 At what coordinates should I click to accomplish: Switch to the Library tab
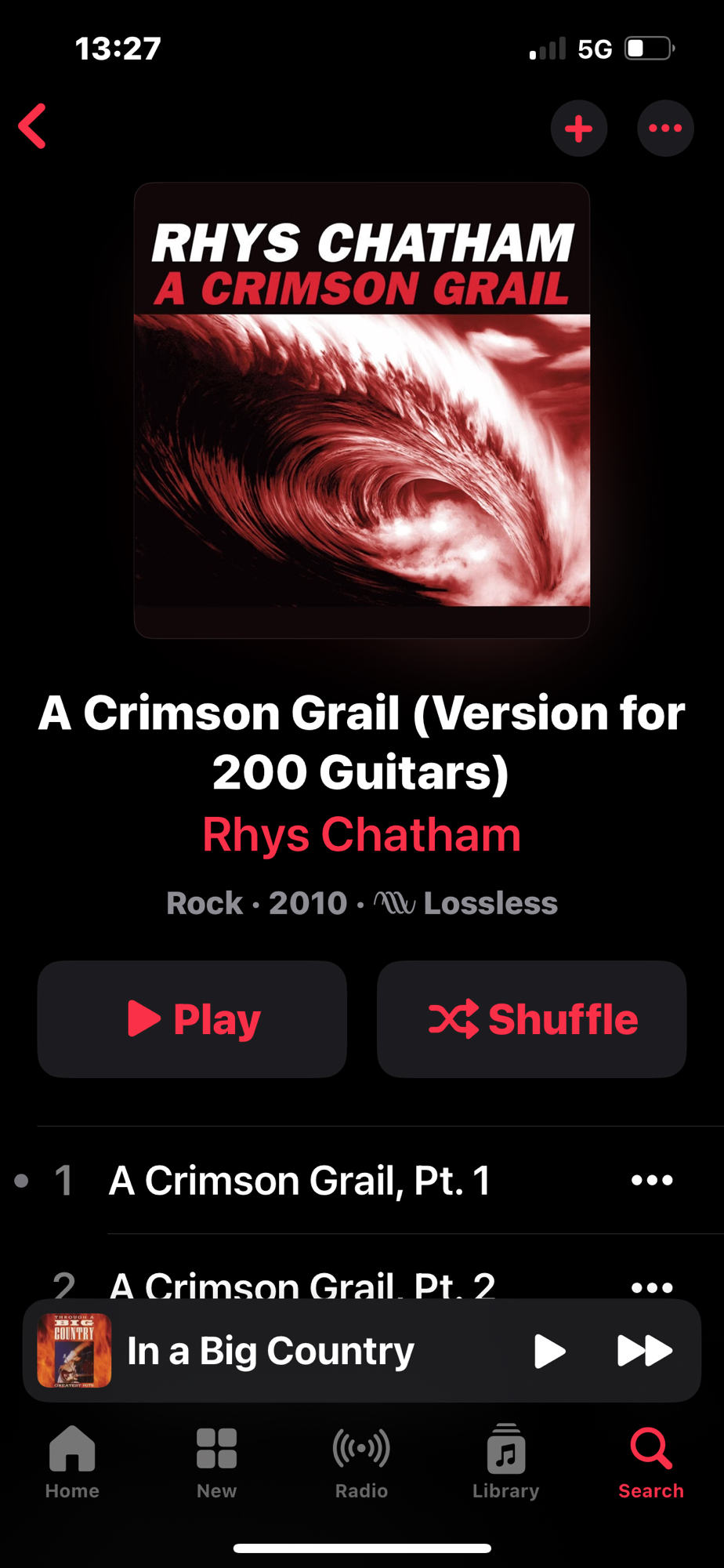(x=505, y=1461)
